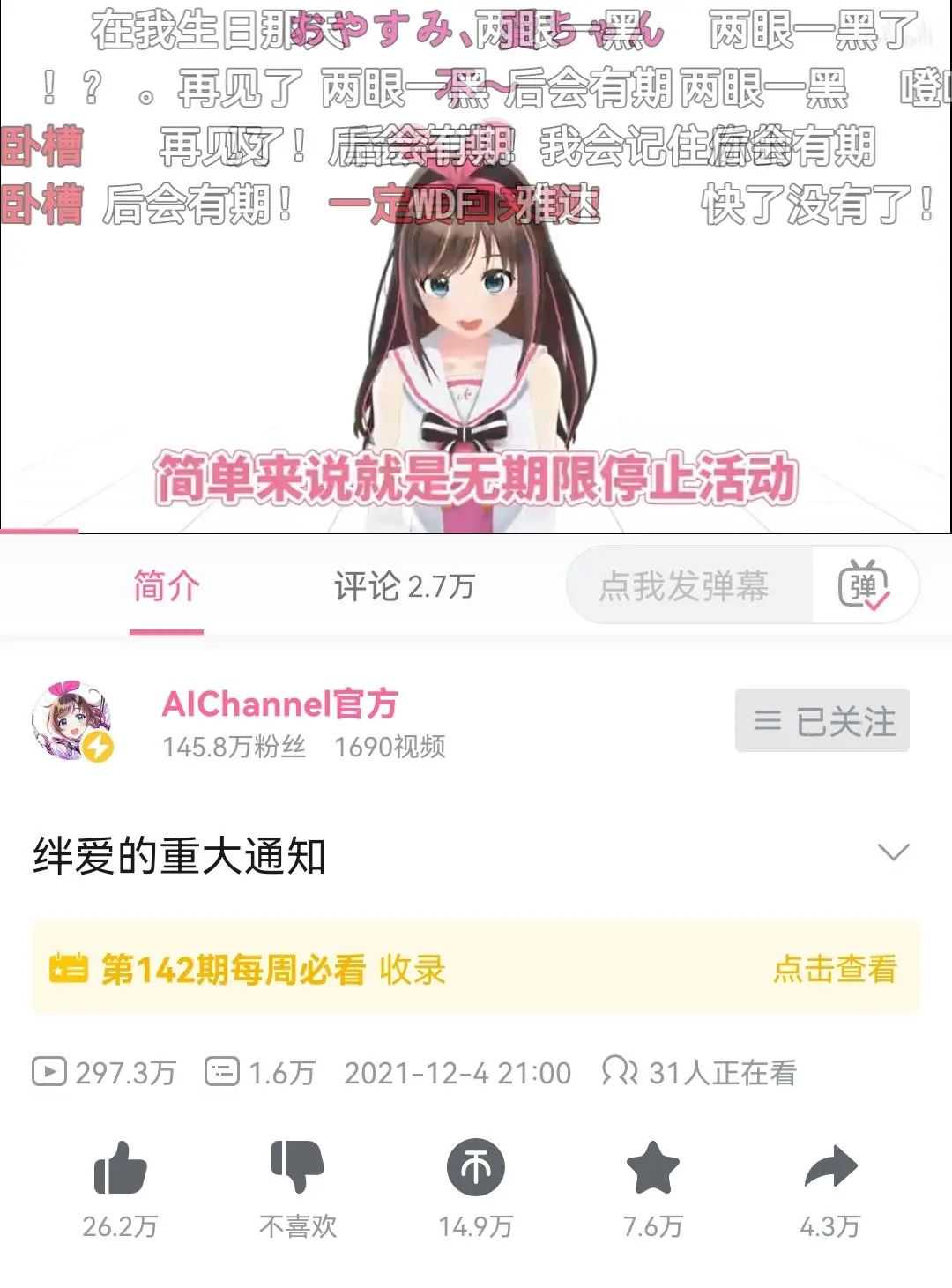
Task: Give coins to the video
Action: pos(476,1168)
